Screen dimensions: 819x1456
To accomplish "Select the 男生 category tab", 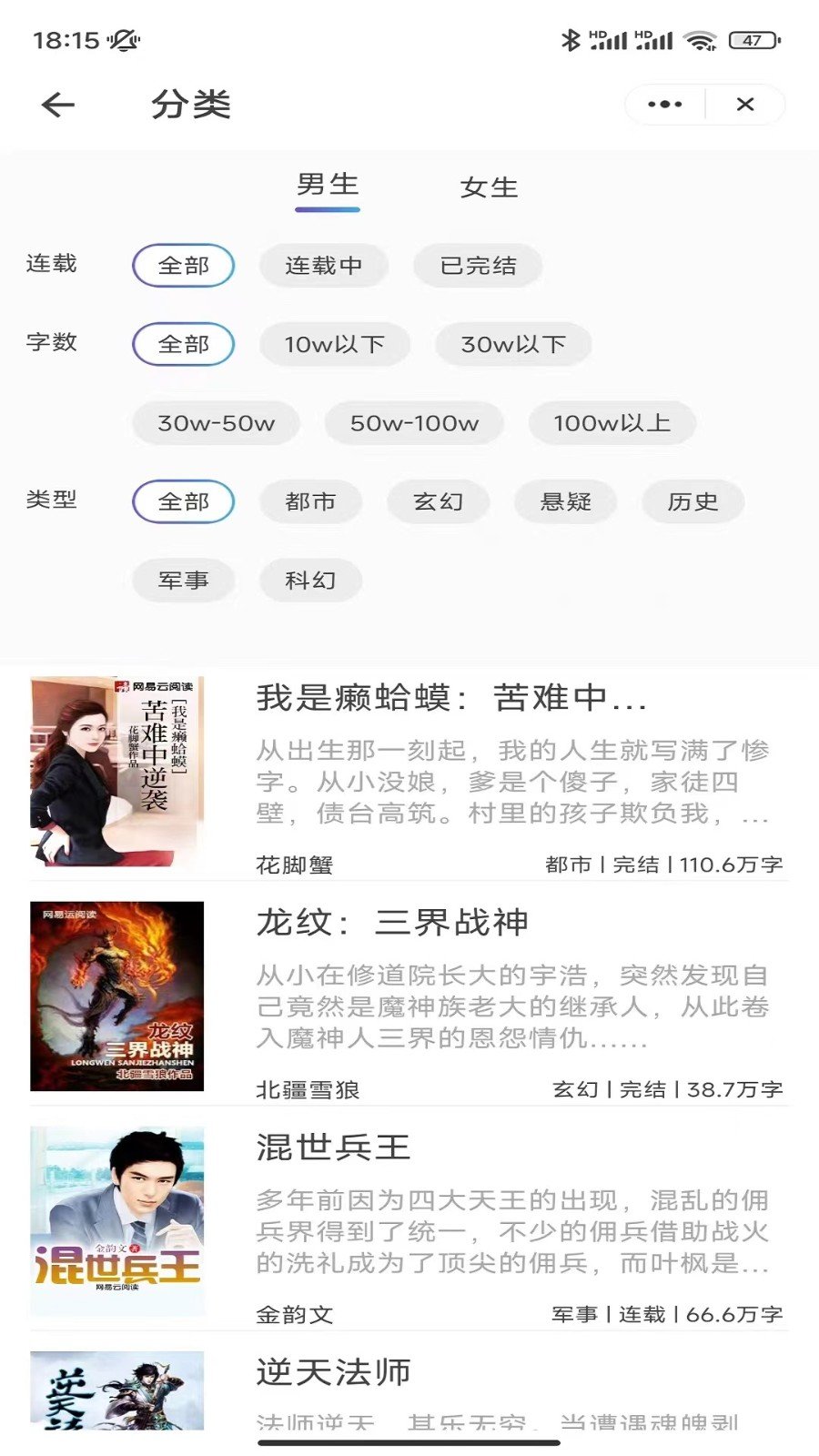I will pos(329,185).
